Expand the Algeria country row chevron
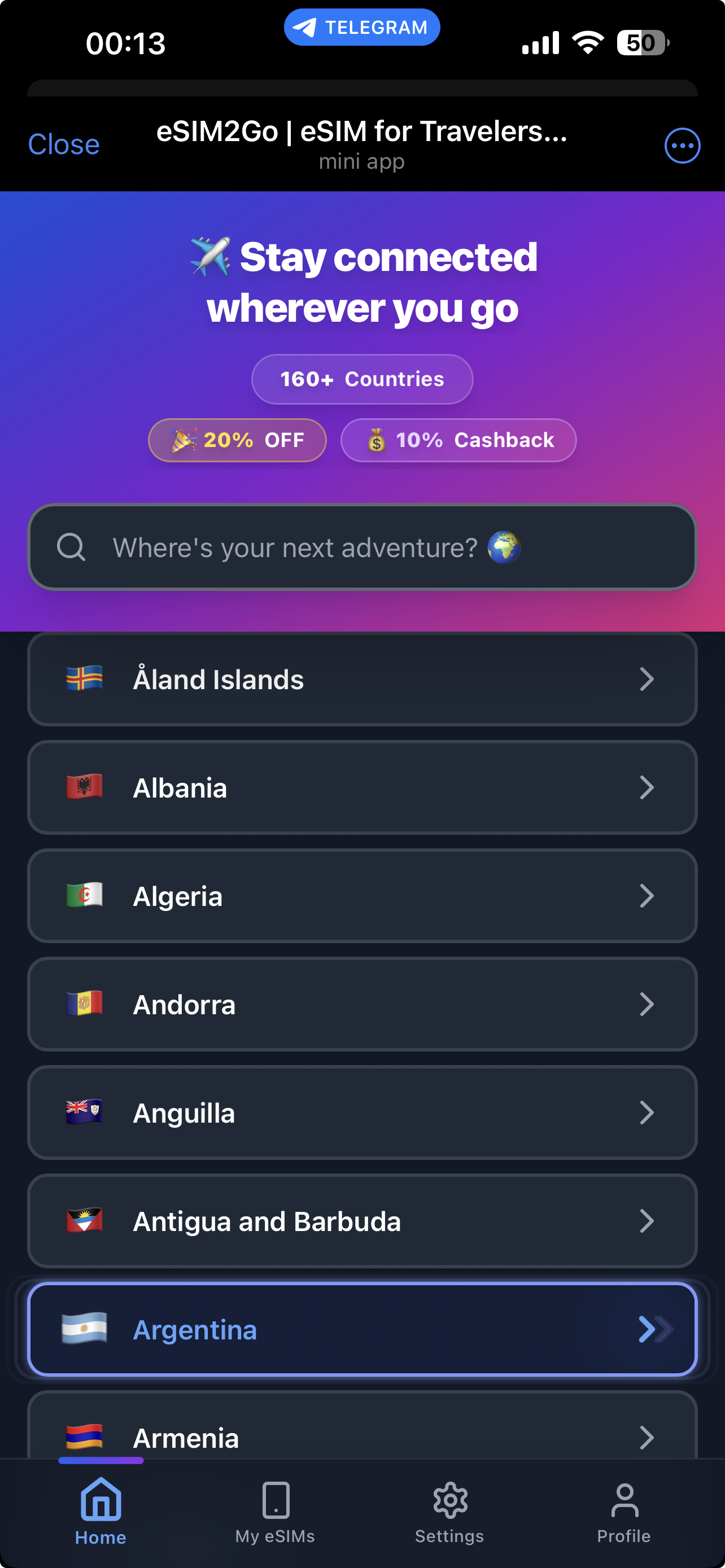725x1568 pixels. click(647, 895)
